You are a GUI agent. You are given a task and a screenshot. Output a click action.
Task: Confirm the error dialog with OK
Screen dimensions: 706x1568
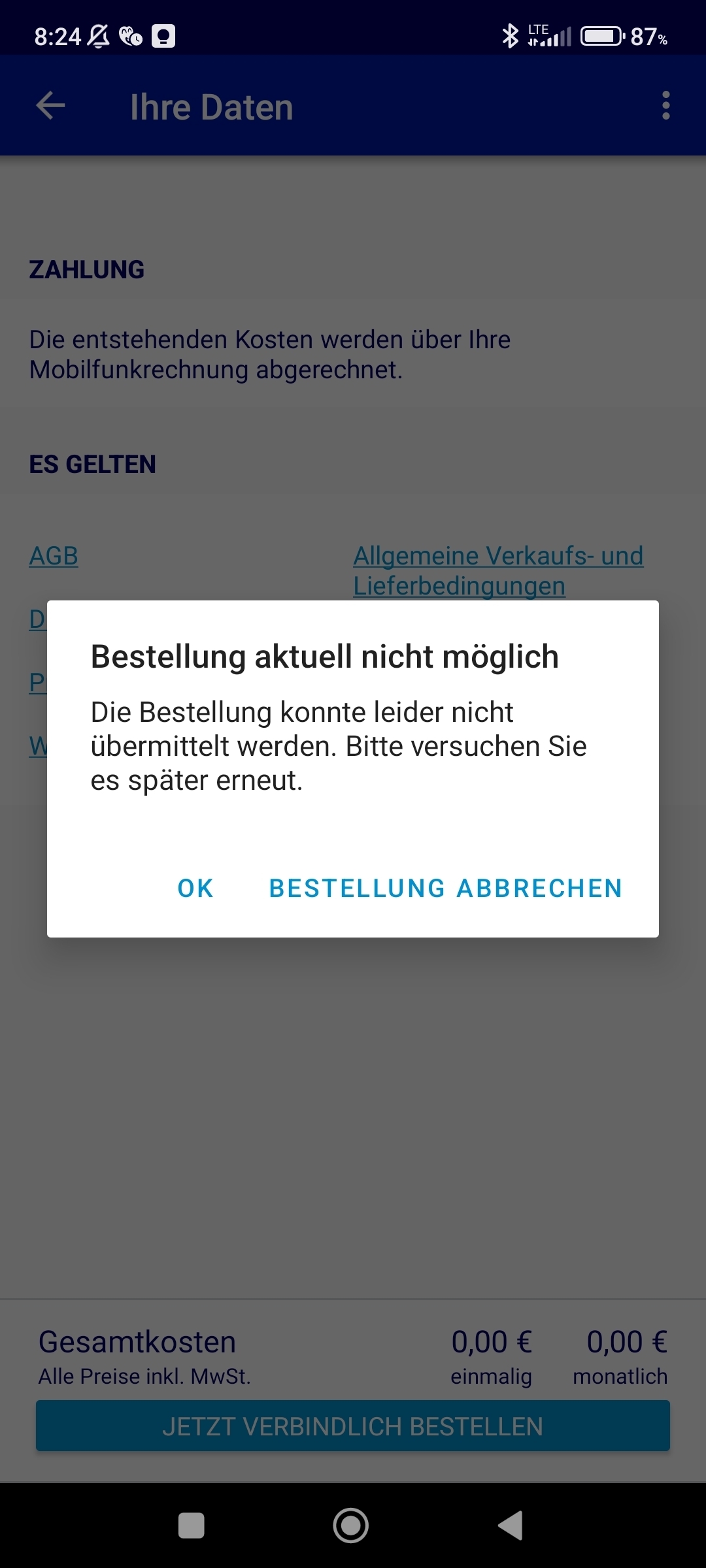(x=195, y=889)
